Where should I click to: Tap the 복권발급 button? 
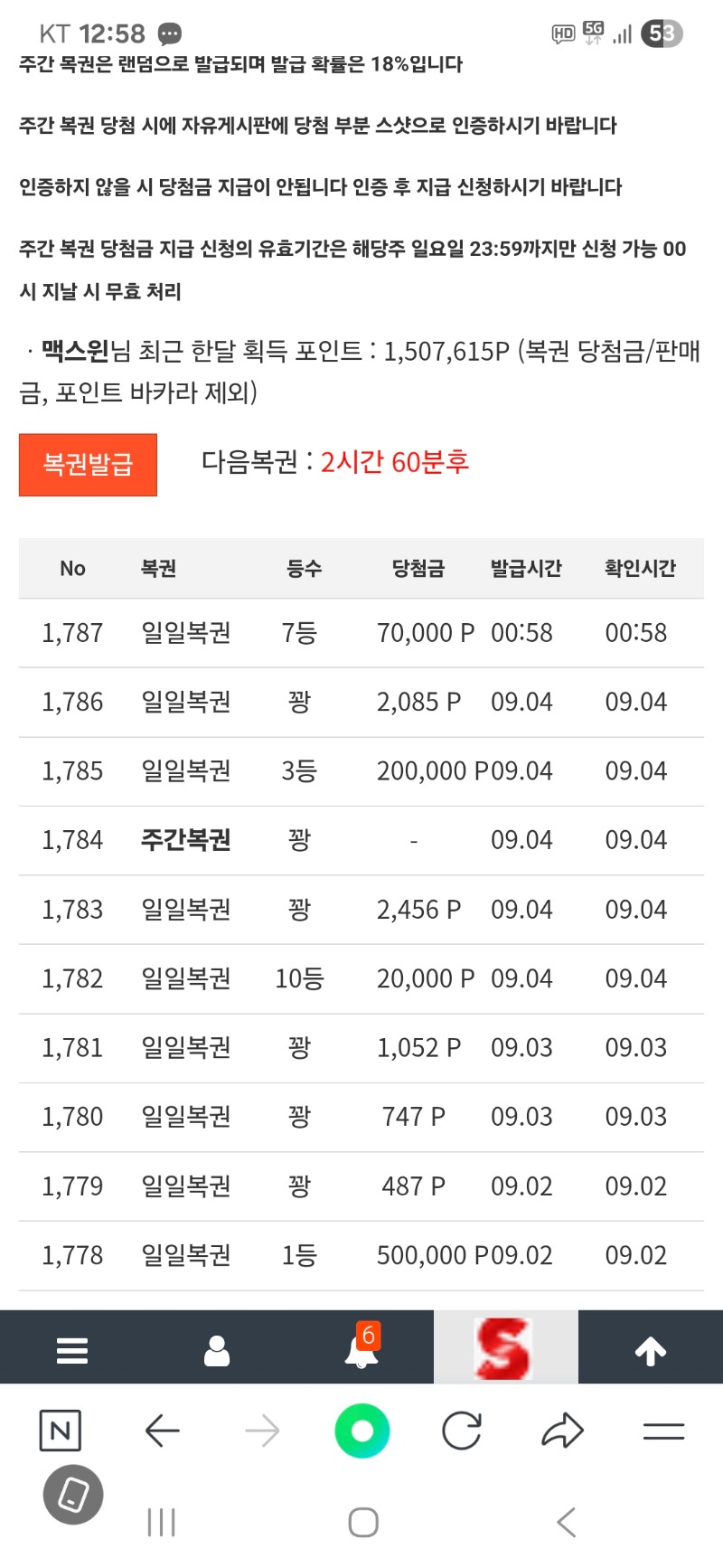pyautogui.click(x=88, y=465)
